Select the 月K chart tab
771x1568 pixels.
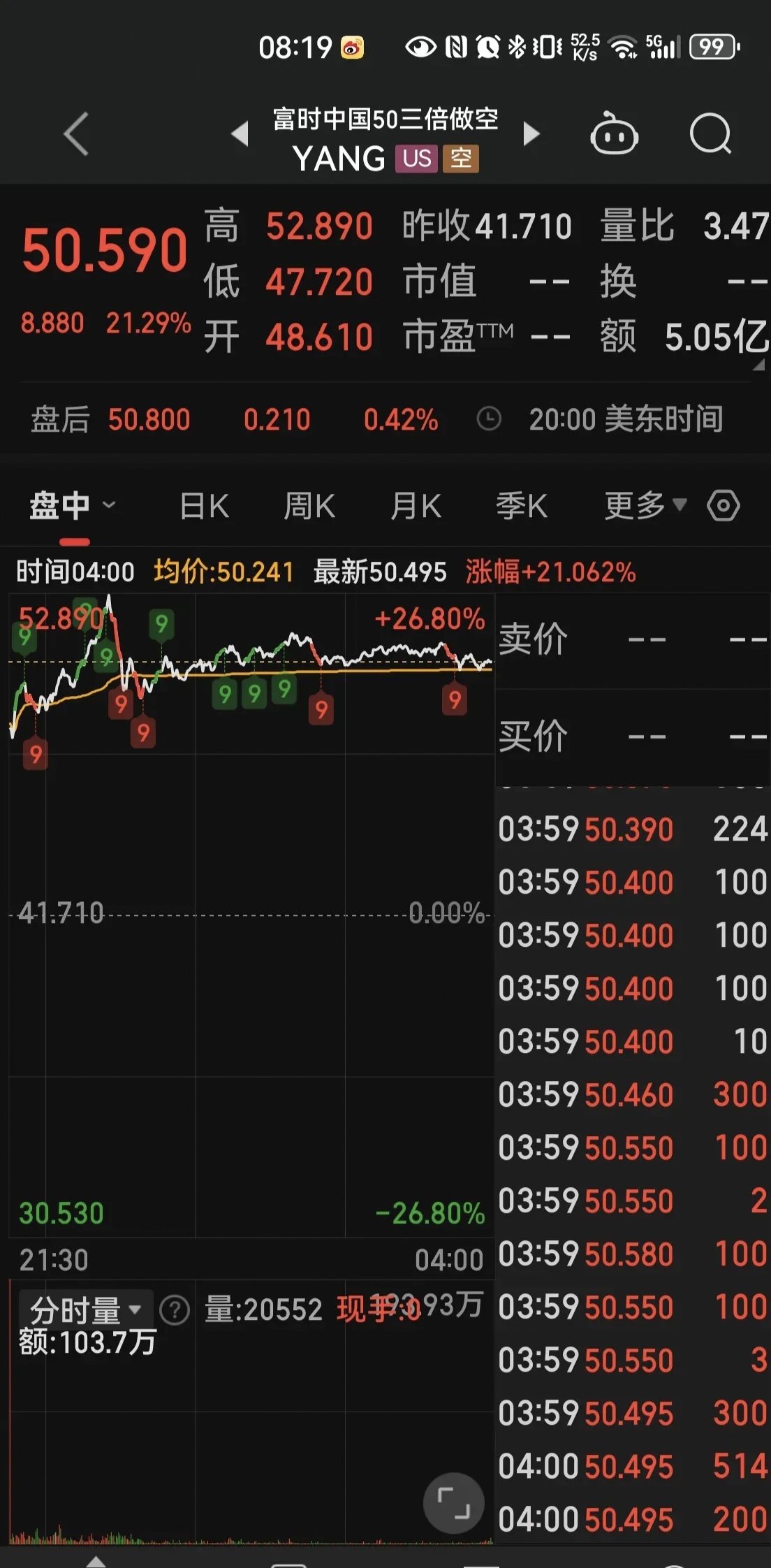[416, 505]
